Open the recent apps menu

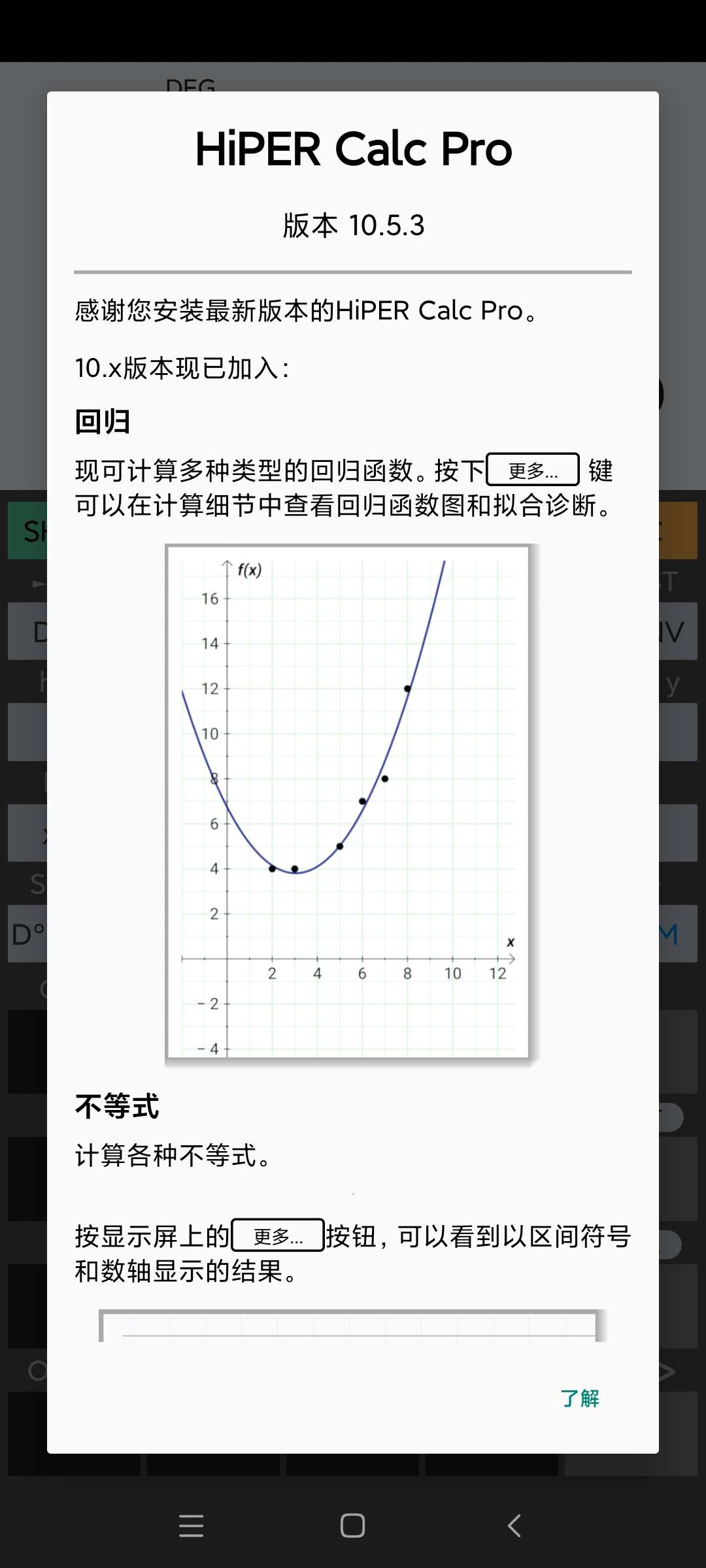[x=191, y=1526]
